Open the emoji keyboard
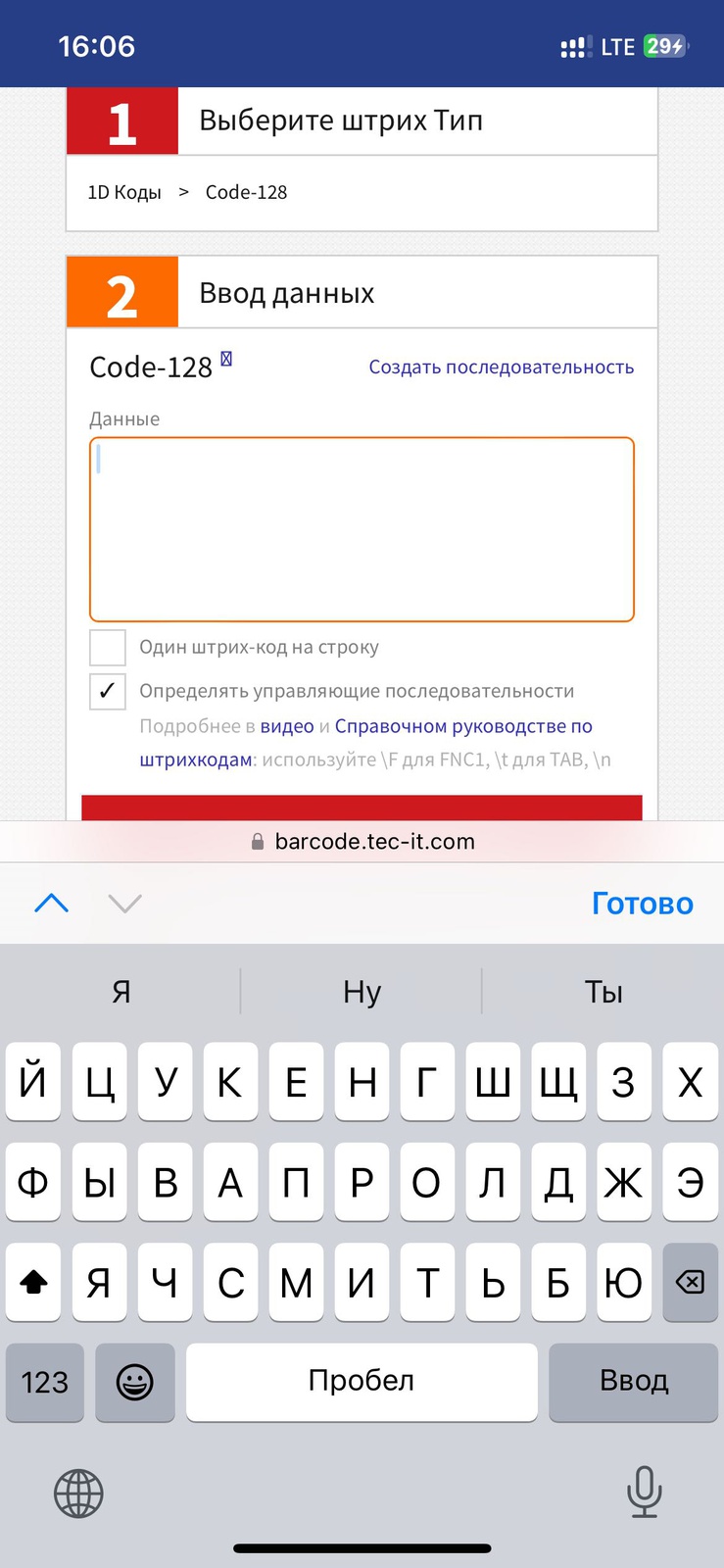This screenshot has height=1568, width=724. click(135, 1382)
